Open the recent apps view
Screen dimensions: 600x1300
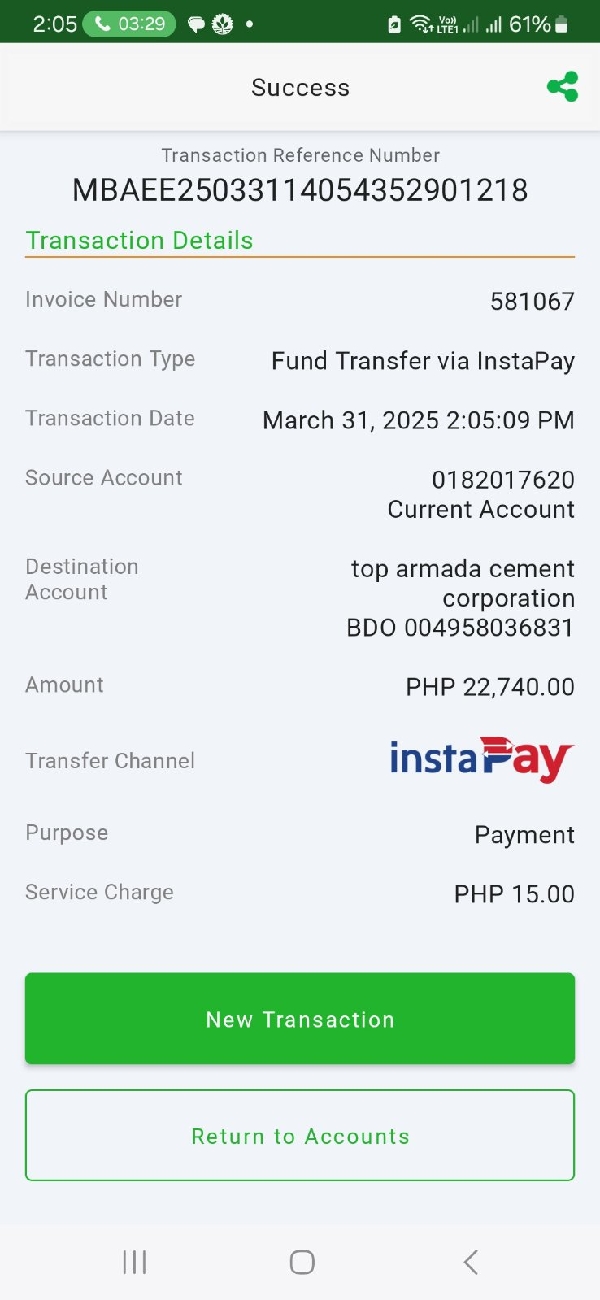[135, 1262]
